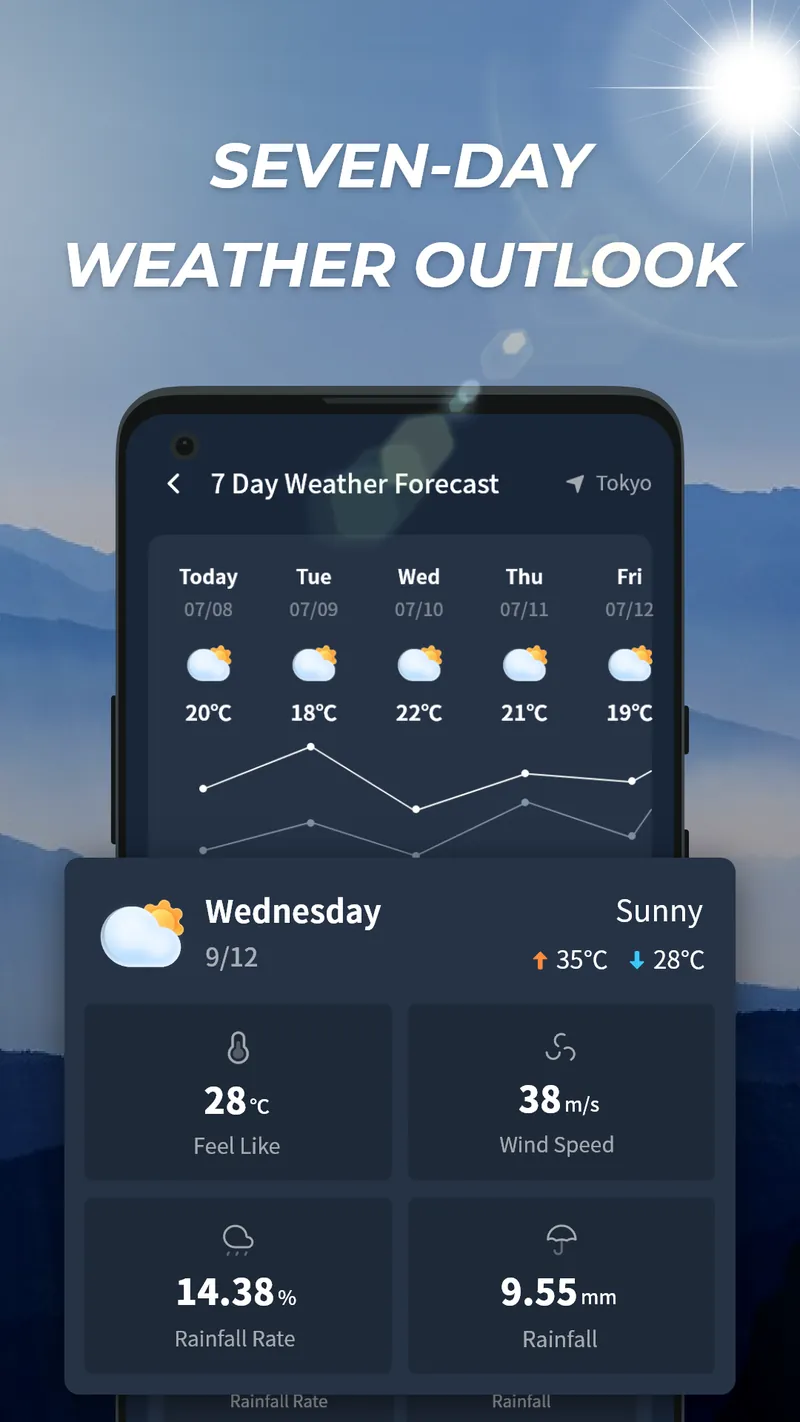Tap the Sunny condition label

pos(659,911)
